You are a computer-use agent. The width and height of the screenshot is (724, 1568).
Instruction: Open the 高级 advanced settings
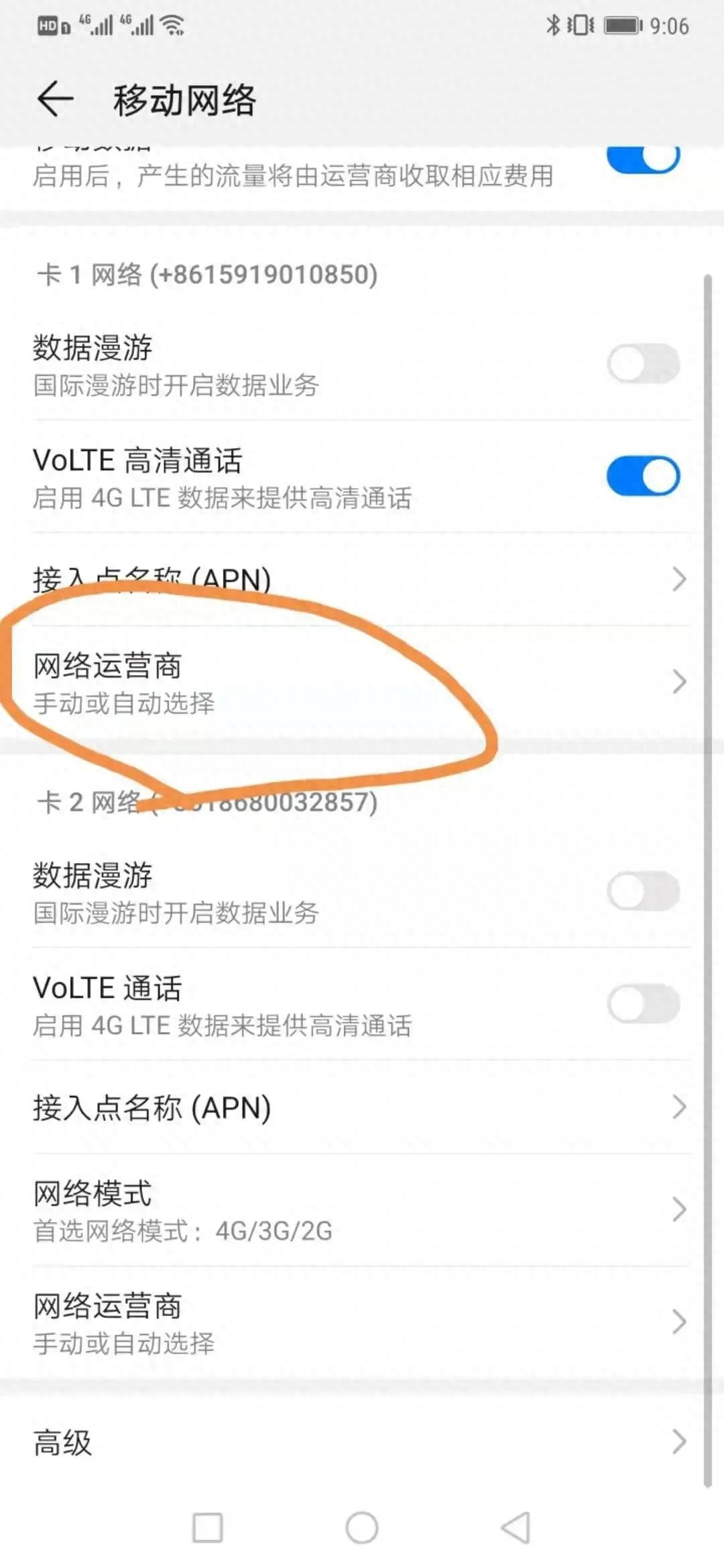point(362,1442)
